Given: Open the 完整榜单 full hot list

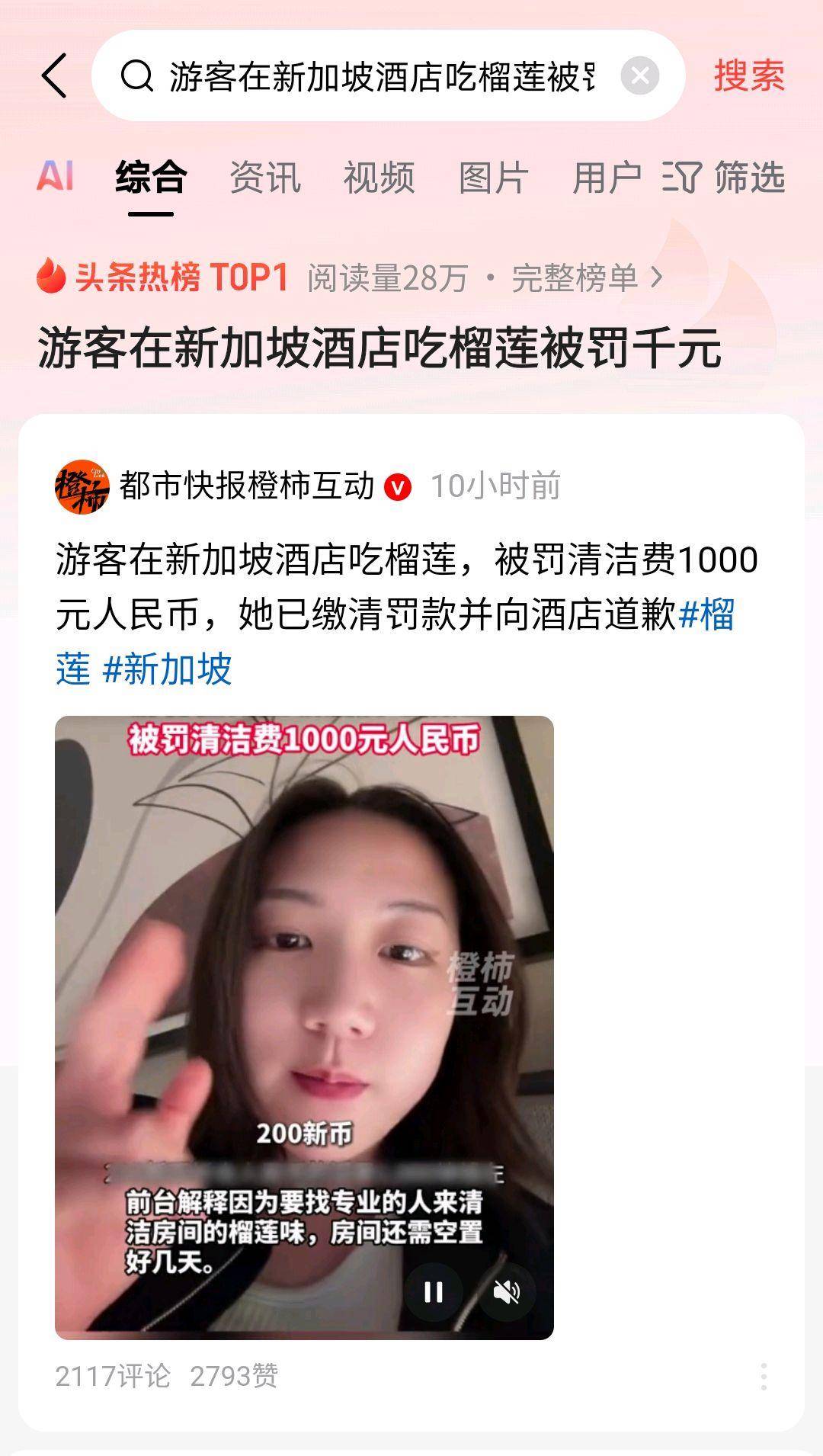Looking at the screenshot, I should click(x=585, y=278).
